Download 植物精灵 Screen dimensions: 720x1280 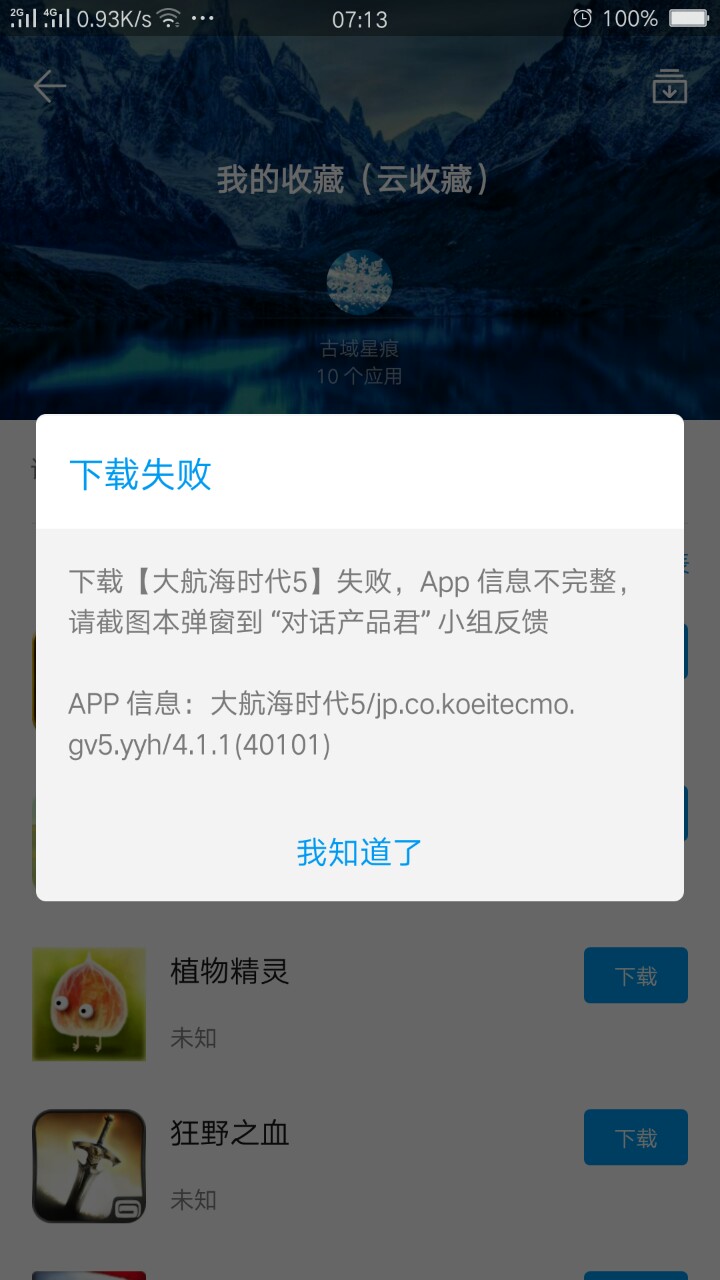635,975
